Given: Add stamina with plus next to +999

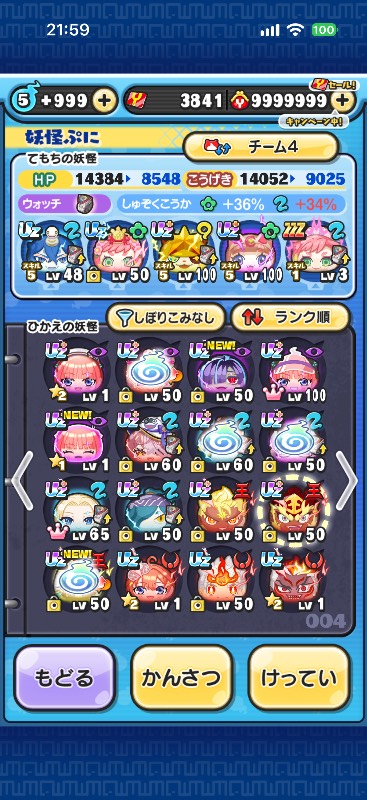Looking at the screenshot, I should pyautogui.click(x=104, y=101).
